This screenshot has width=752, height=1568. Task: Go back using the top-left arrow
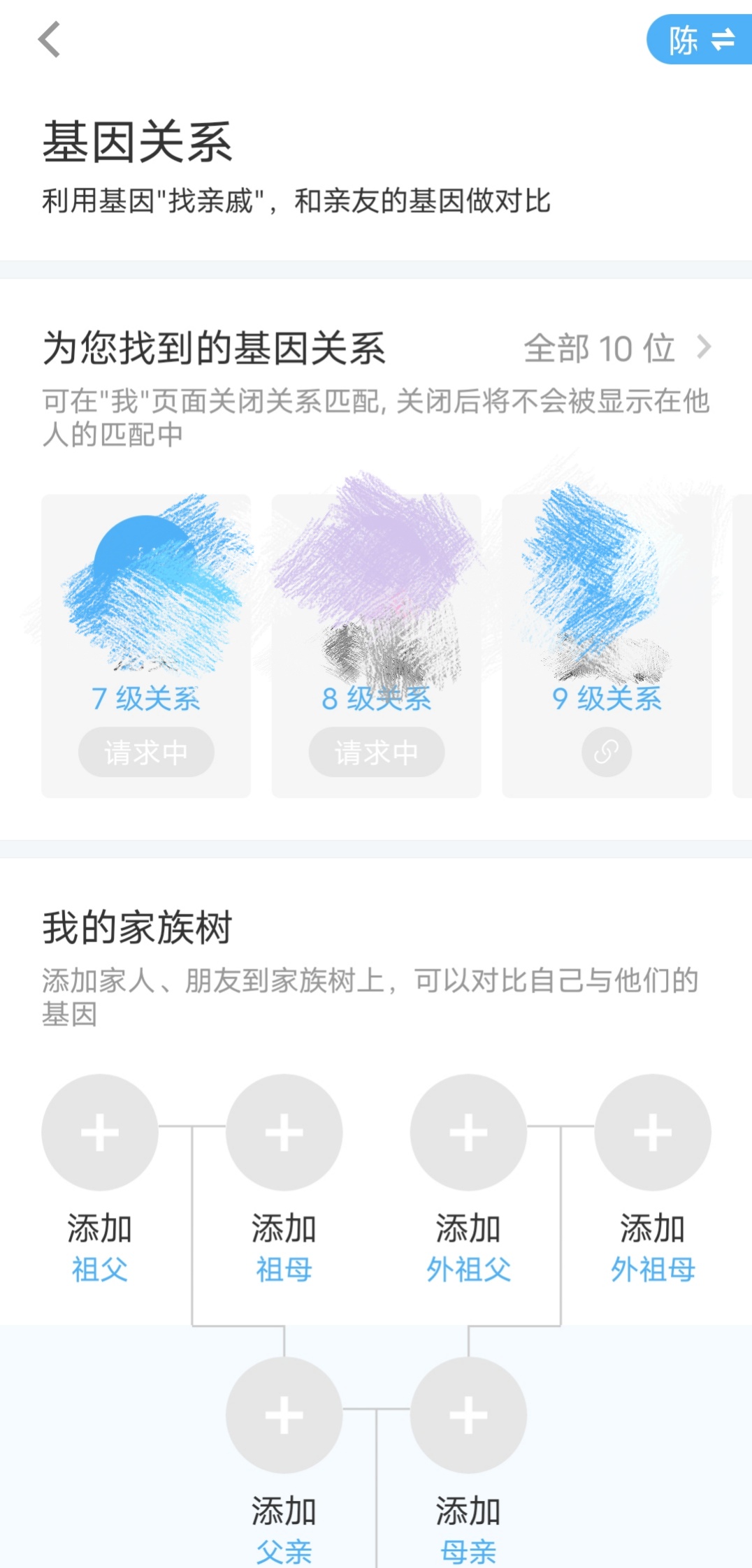pyautogui.click(x=49, y=39)
